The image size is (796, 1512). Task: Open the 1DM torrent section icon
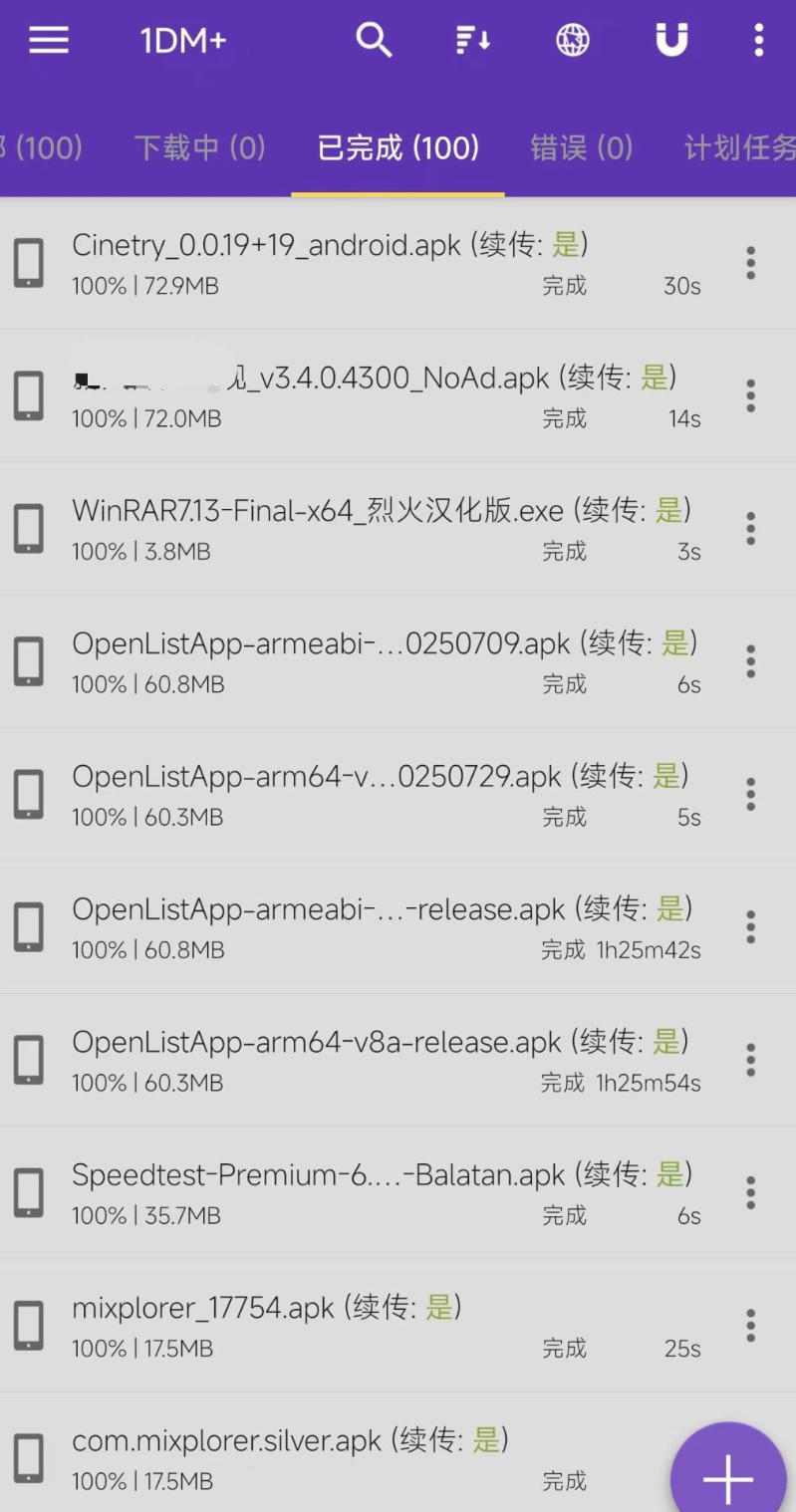tap(671, 40)
